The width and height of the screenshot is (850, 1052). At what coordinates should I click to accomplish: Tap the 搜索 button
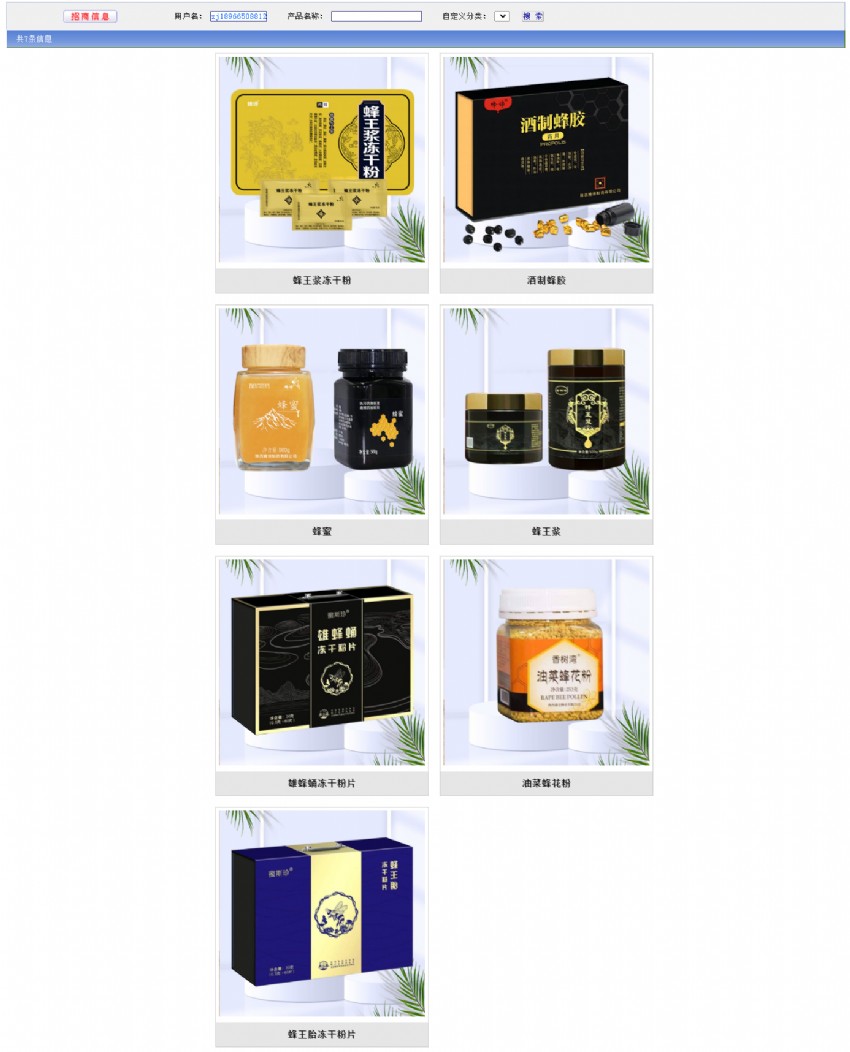click(x=533, y=17)
